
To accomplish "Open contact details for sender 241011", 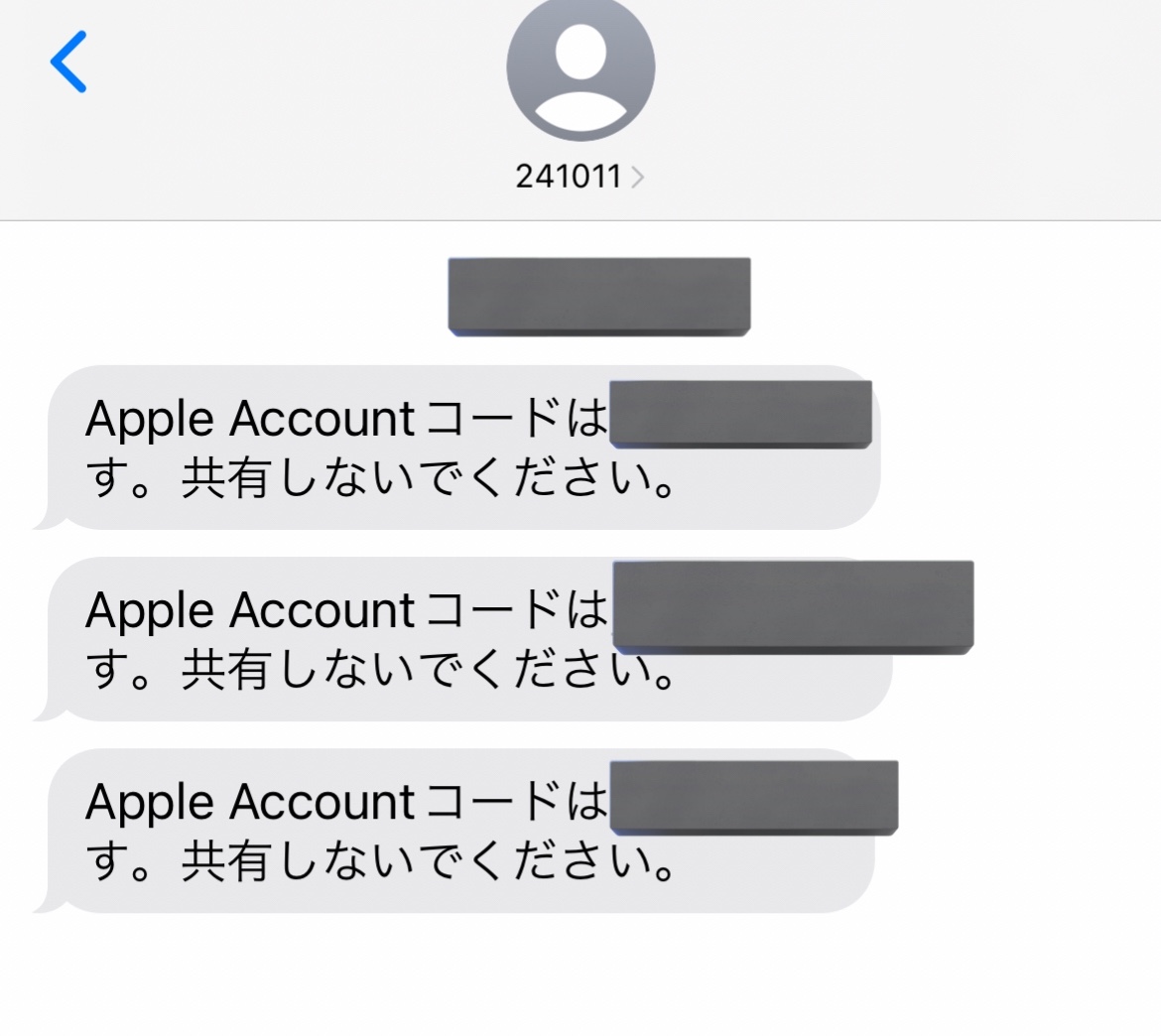I will (x=580, y=177).
